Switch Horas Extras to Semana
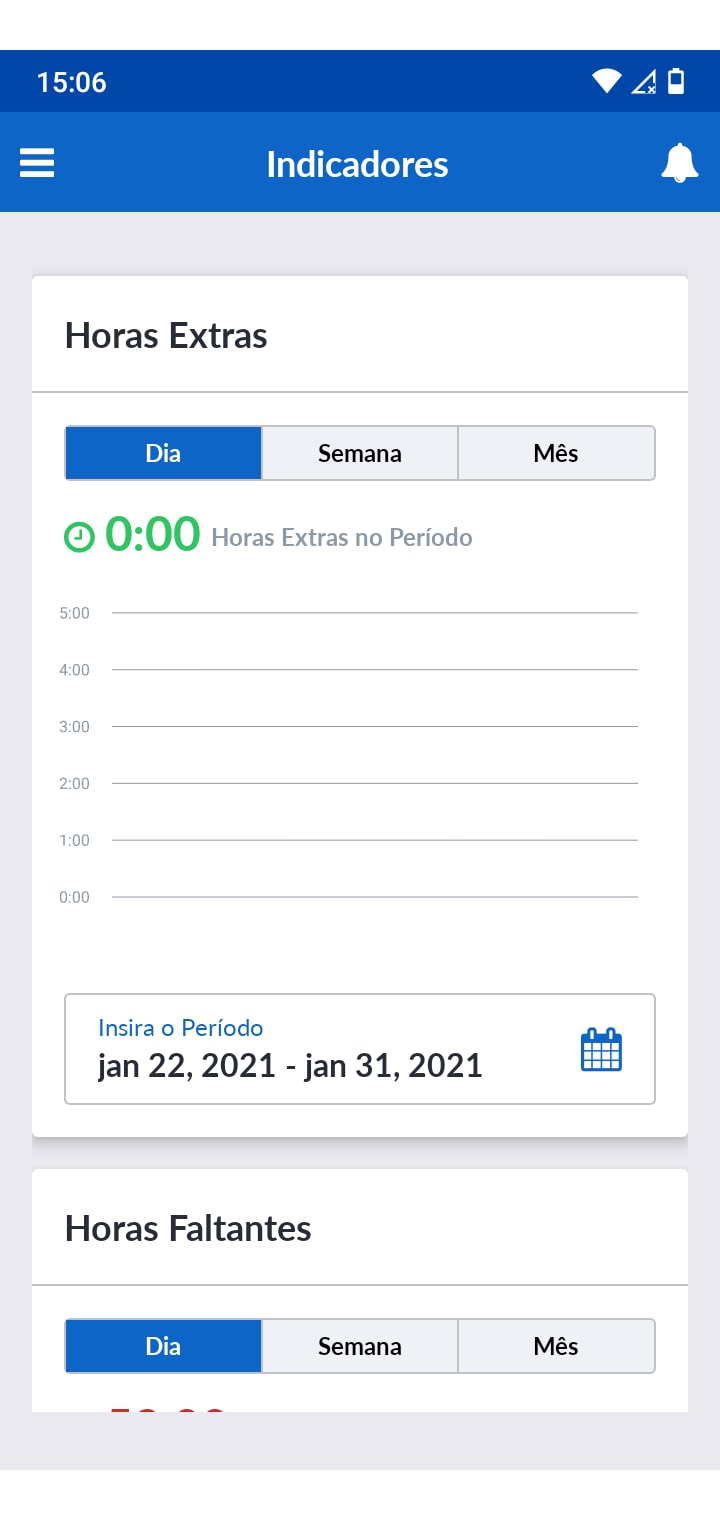720x1520 pixels. click(x=360, y=453)
